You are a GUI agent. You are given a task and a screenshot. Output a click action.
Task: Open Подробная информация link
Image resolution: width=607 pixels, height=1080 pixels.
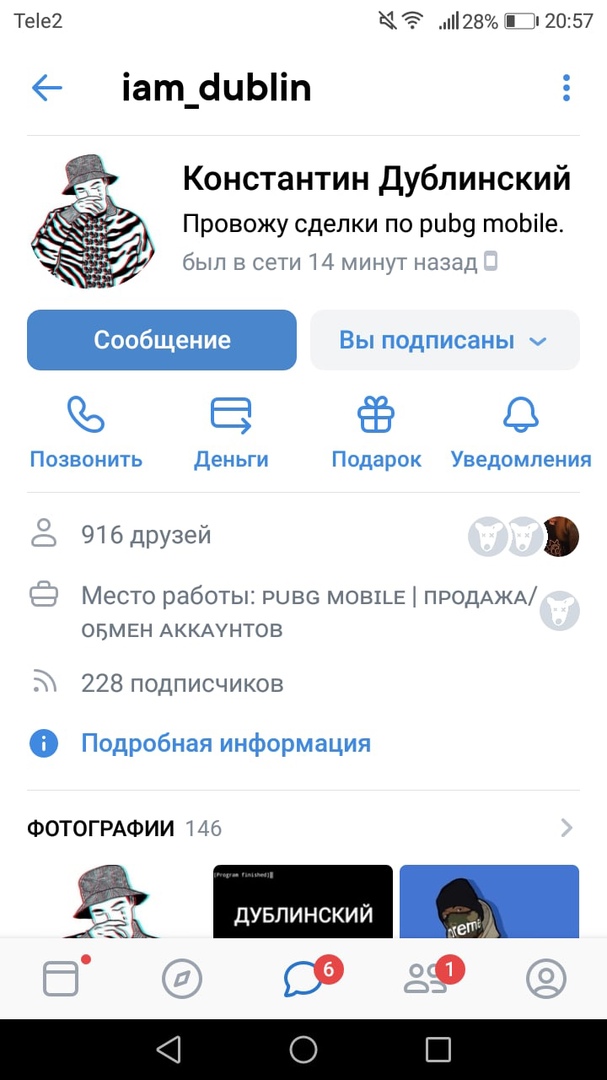(225, 743)
